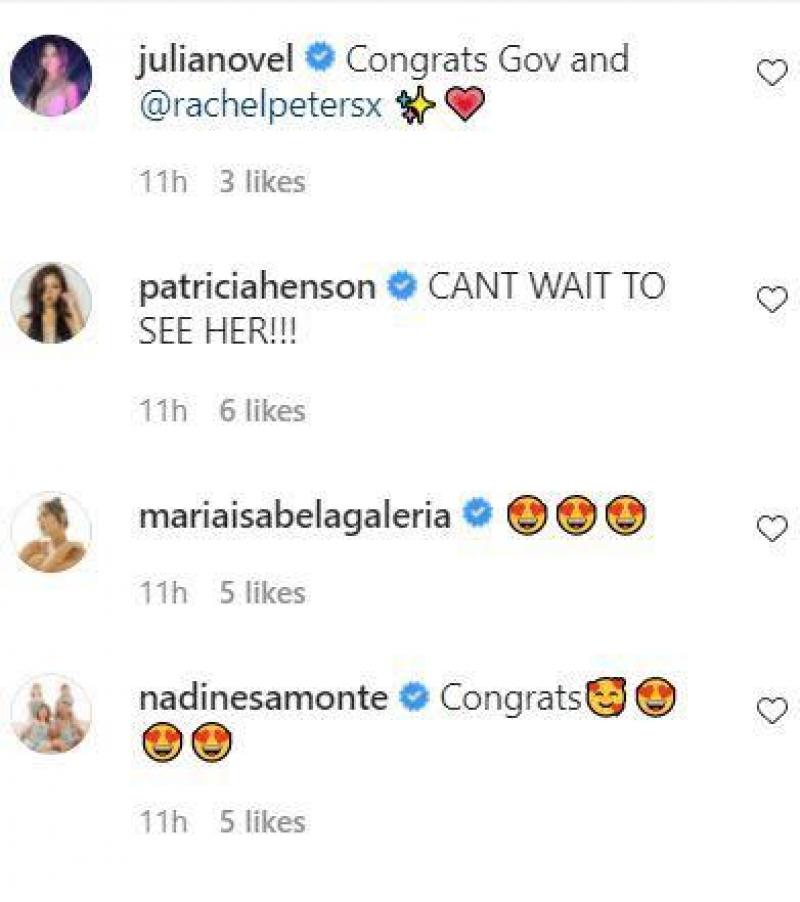Like mariaisabelagaleria's comment
800x902 pixels.
pos(771,529)
